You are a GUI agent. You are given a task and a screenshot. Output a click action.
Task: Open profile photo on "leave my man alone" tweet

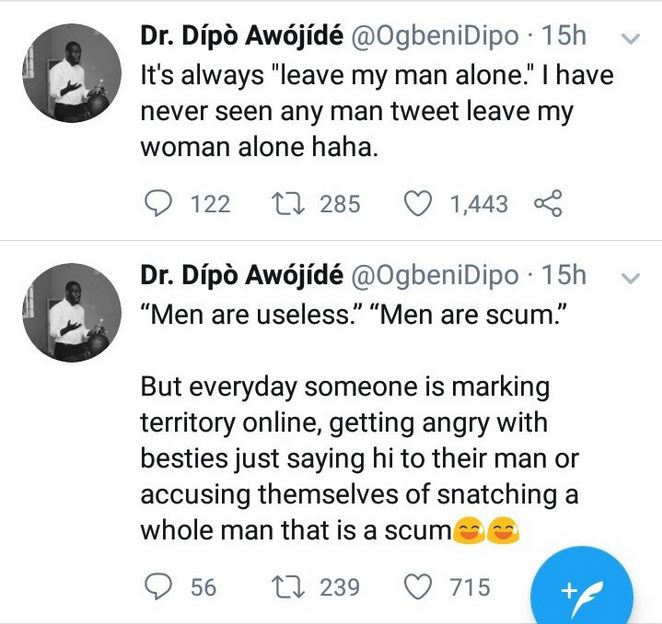coord(72,72)
